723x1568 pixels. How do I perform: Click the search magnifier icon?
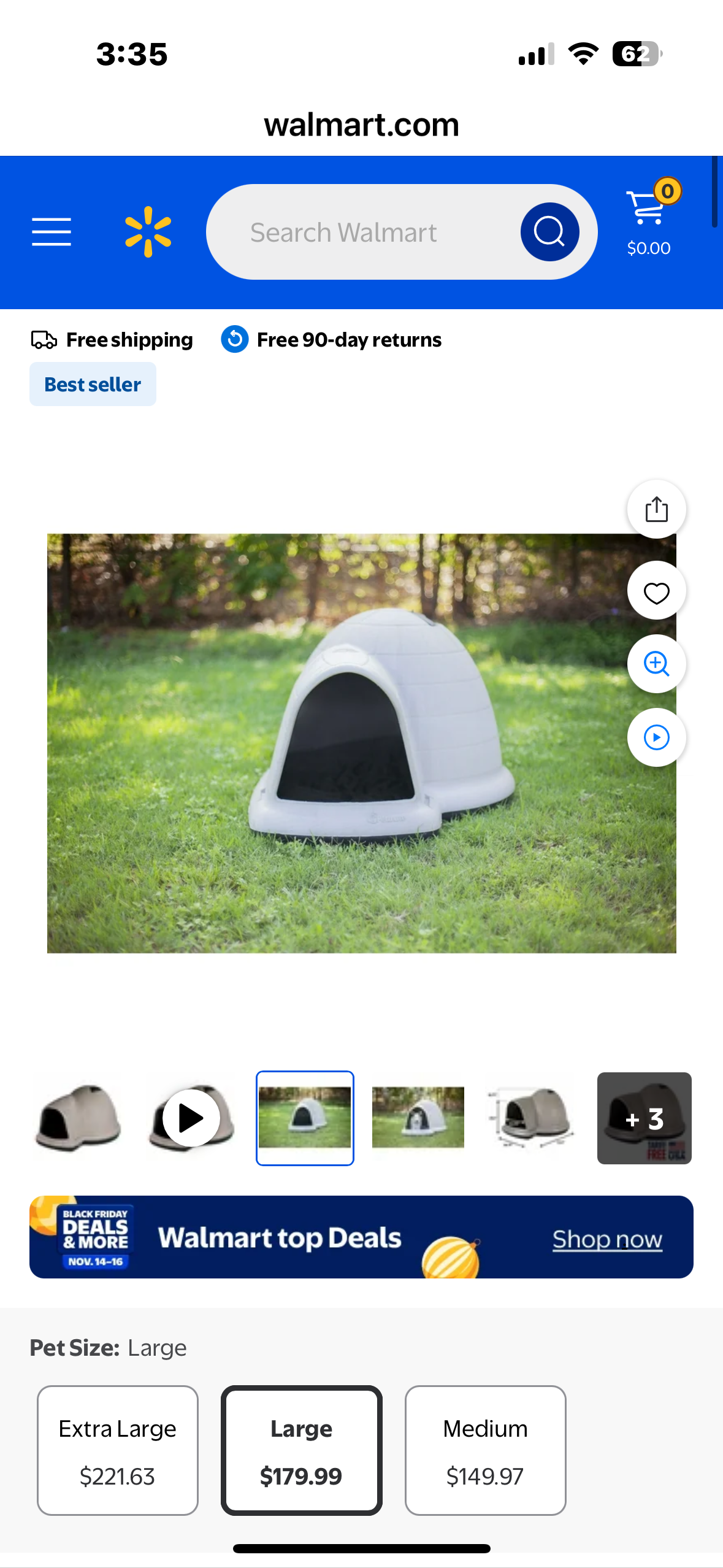pyautogui.click(x=550, y=231)
